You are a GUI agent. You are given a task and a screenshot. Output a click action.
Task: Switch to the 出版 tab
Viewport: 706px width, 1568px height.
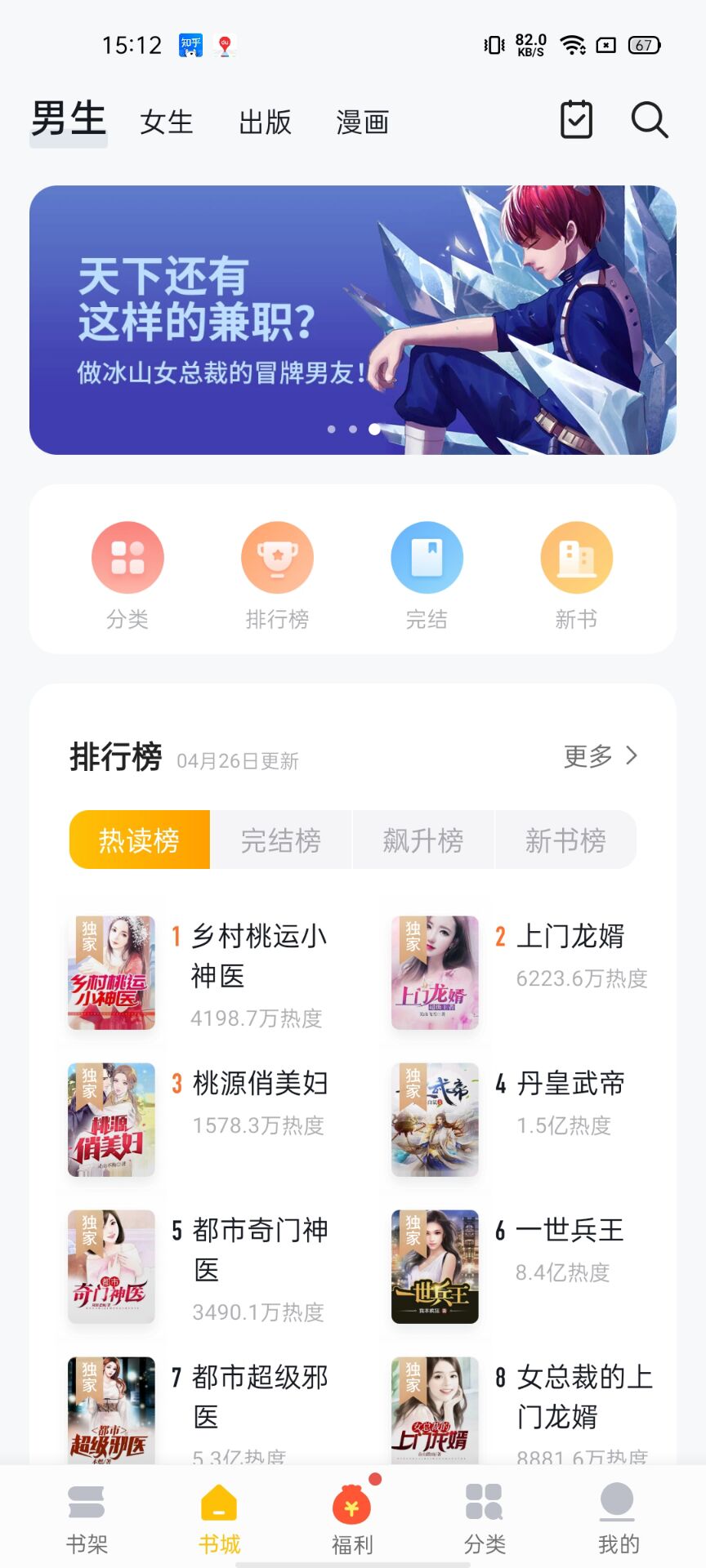click(265, 122)
